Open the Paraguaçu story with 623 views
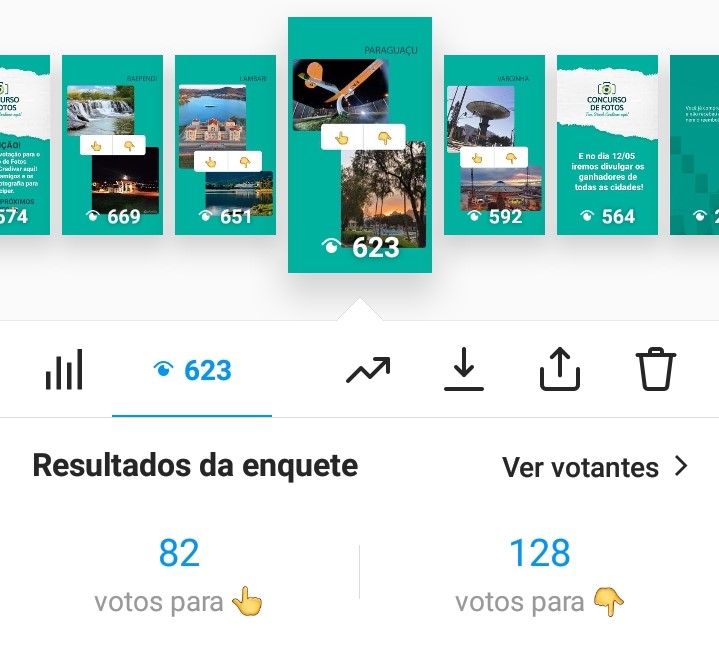Screen dimensions: 719x656 coord(360,145)
